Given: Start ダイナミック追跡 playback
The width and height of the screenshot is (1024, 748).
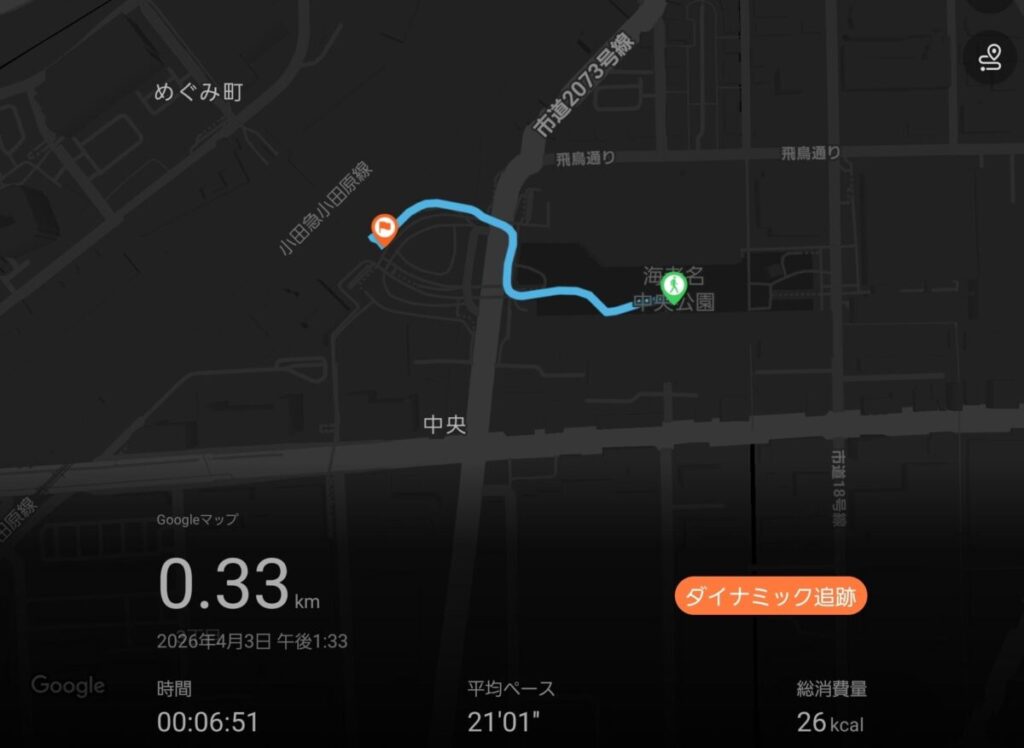Looking at the screenshot, I should tap(770, 597).
